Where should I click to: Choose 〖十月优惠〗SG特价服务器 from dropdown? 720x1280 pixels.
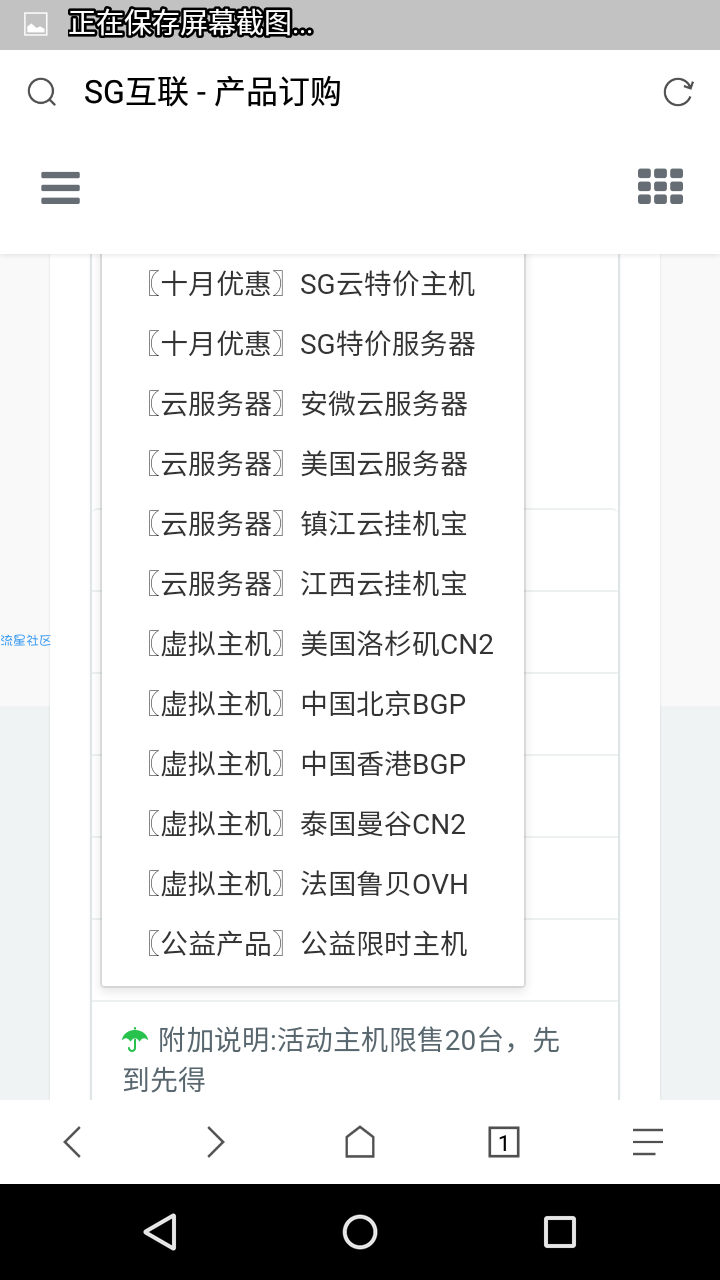[x=312, y=344]
